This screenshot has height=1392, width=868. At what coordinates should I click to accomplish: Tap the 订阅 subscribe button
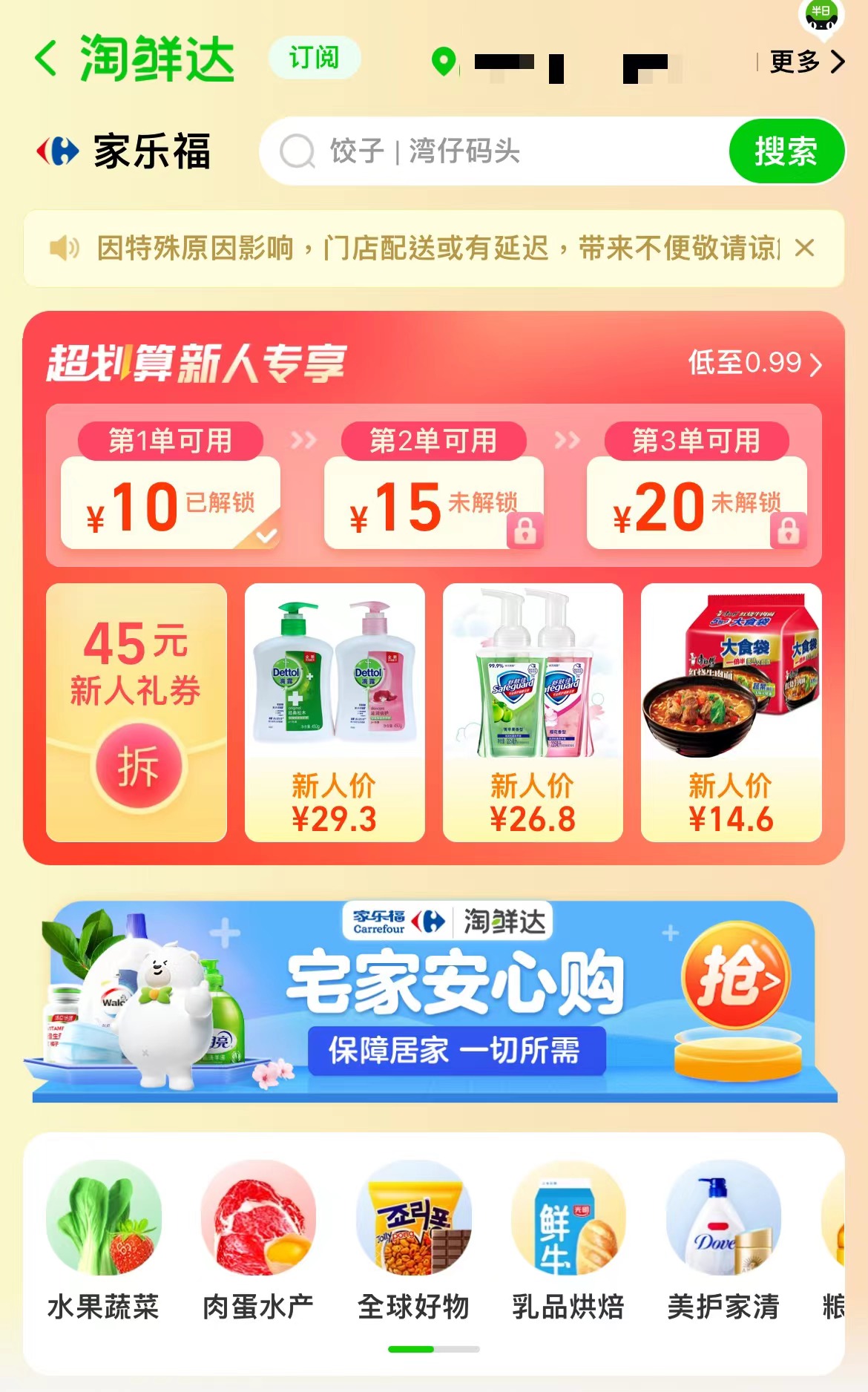click(314, 58)
